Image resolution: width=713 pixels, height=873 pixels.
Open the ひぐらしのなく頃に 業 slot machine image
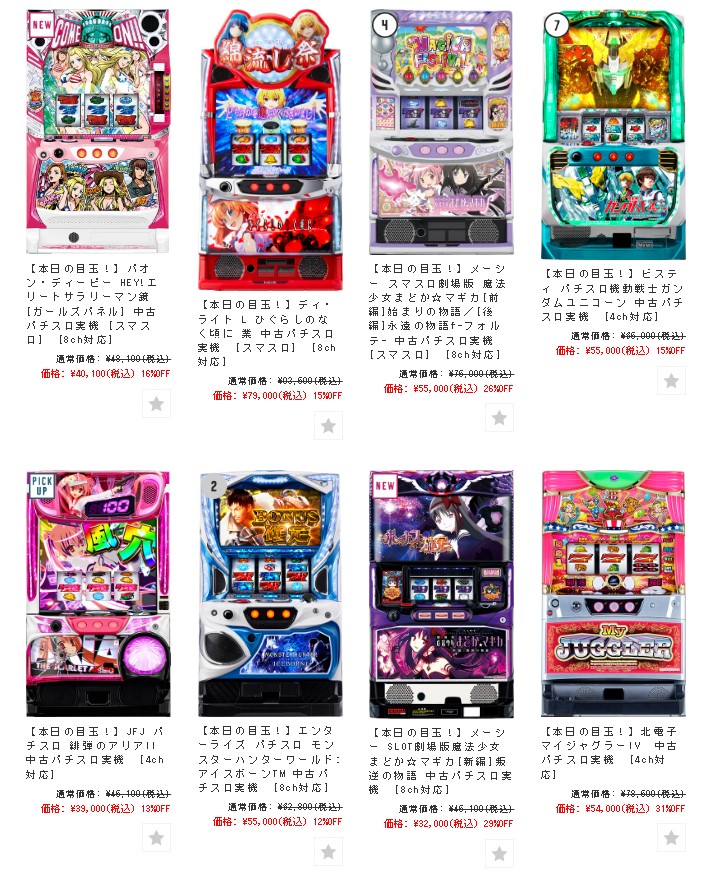coord(270,150)
